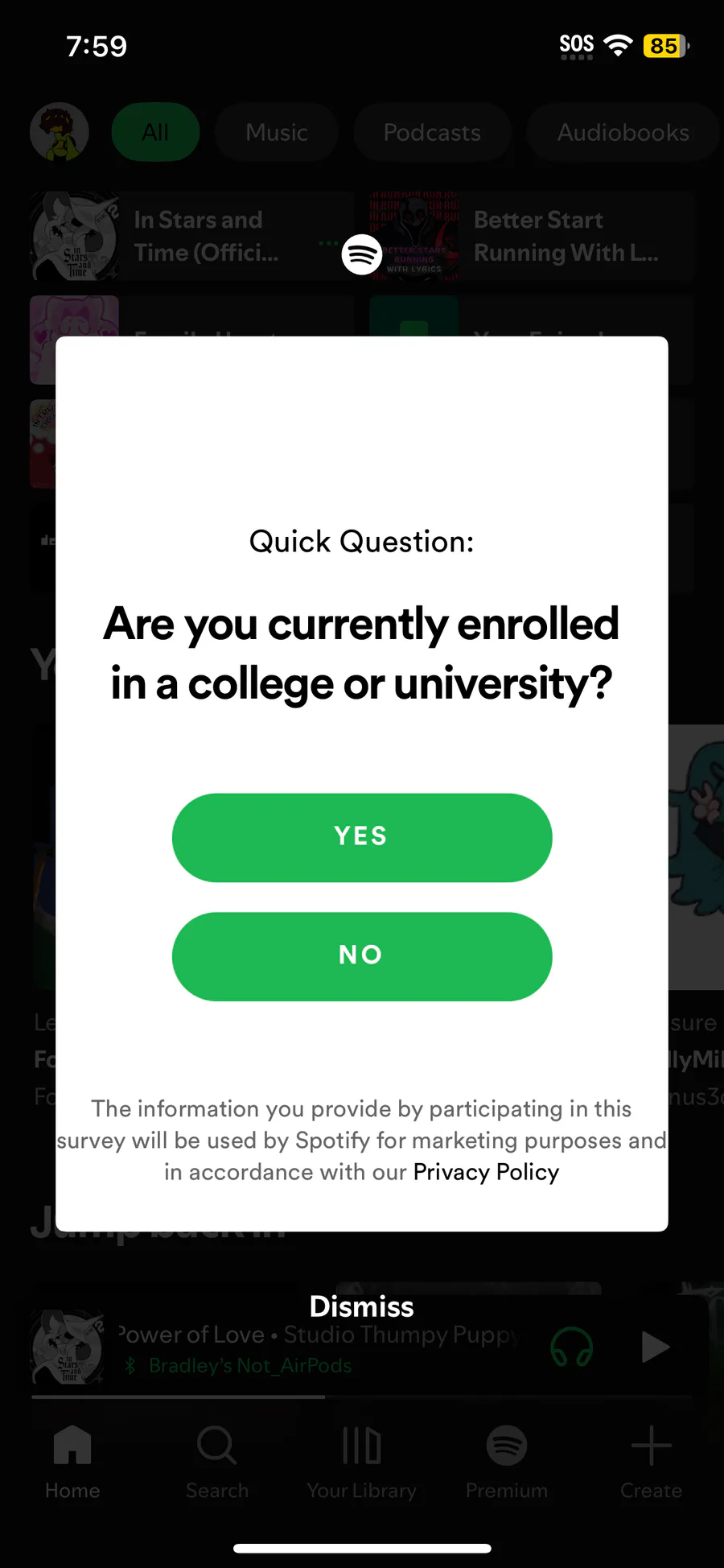
Task: Answer NO to the college enrollment question
Action: [x=362, y=956]
